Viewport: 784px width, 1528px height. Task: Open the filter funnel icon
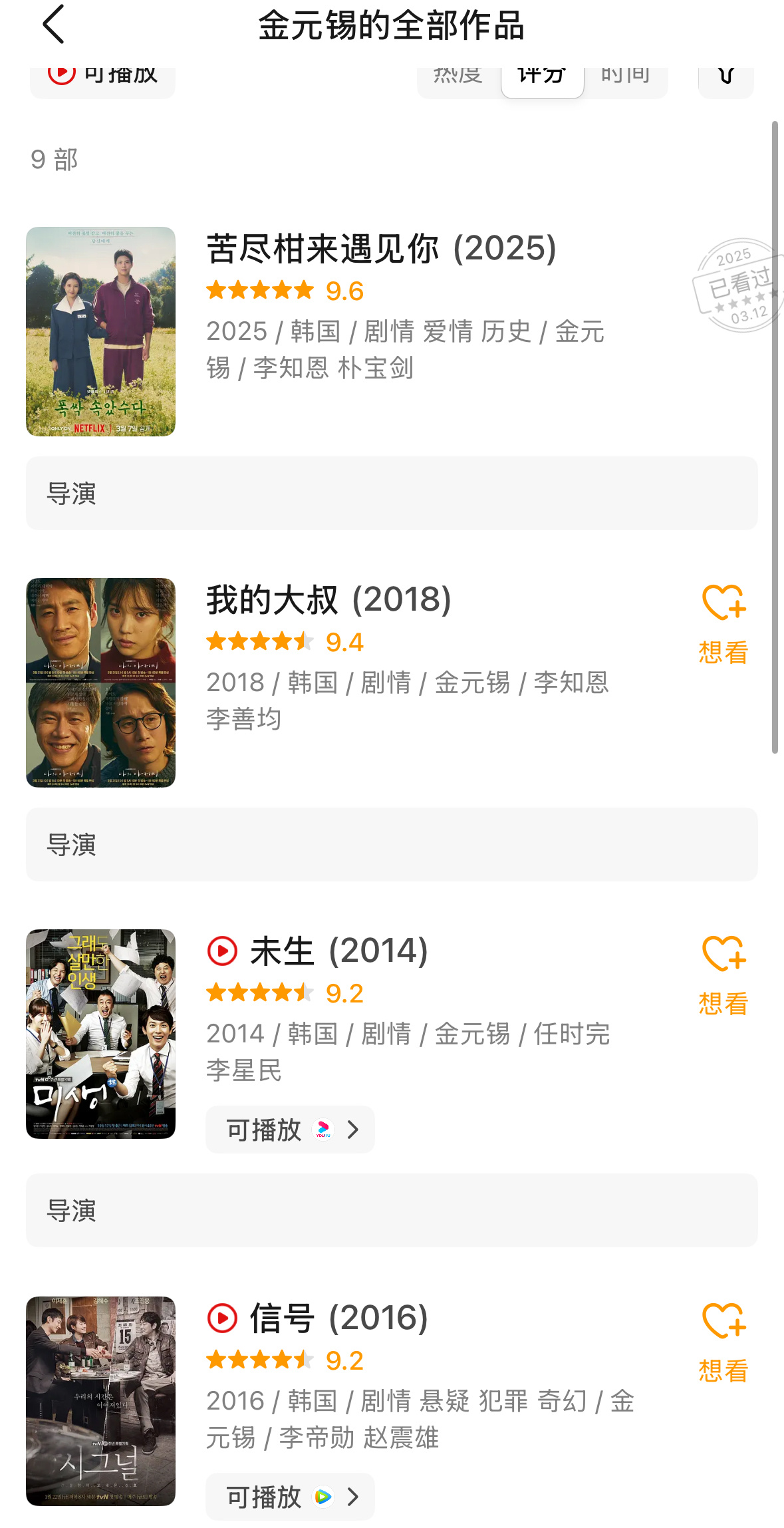[726, 82]
